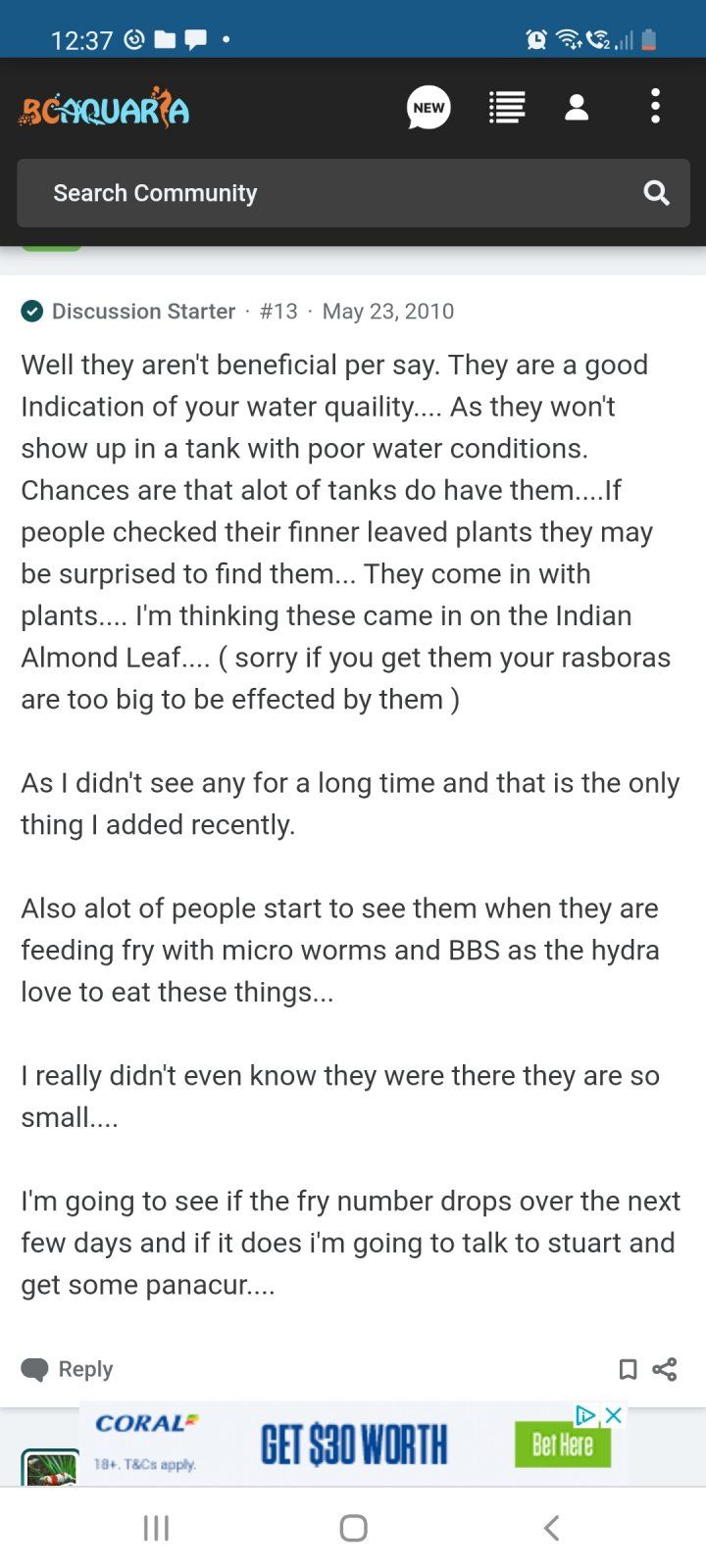
Task: Tap the magnifier search icon
Action: 656,193
